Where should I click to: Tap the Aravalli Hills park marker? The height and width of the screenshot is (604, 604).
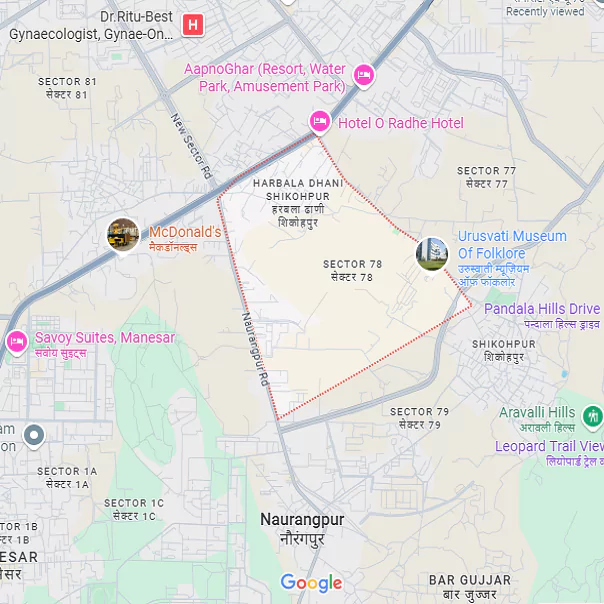coord(593,414)
